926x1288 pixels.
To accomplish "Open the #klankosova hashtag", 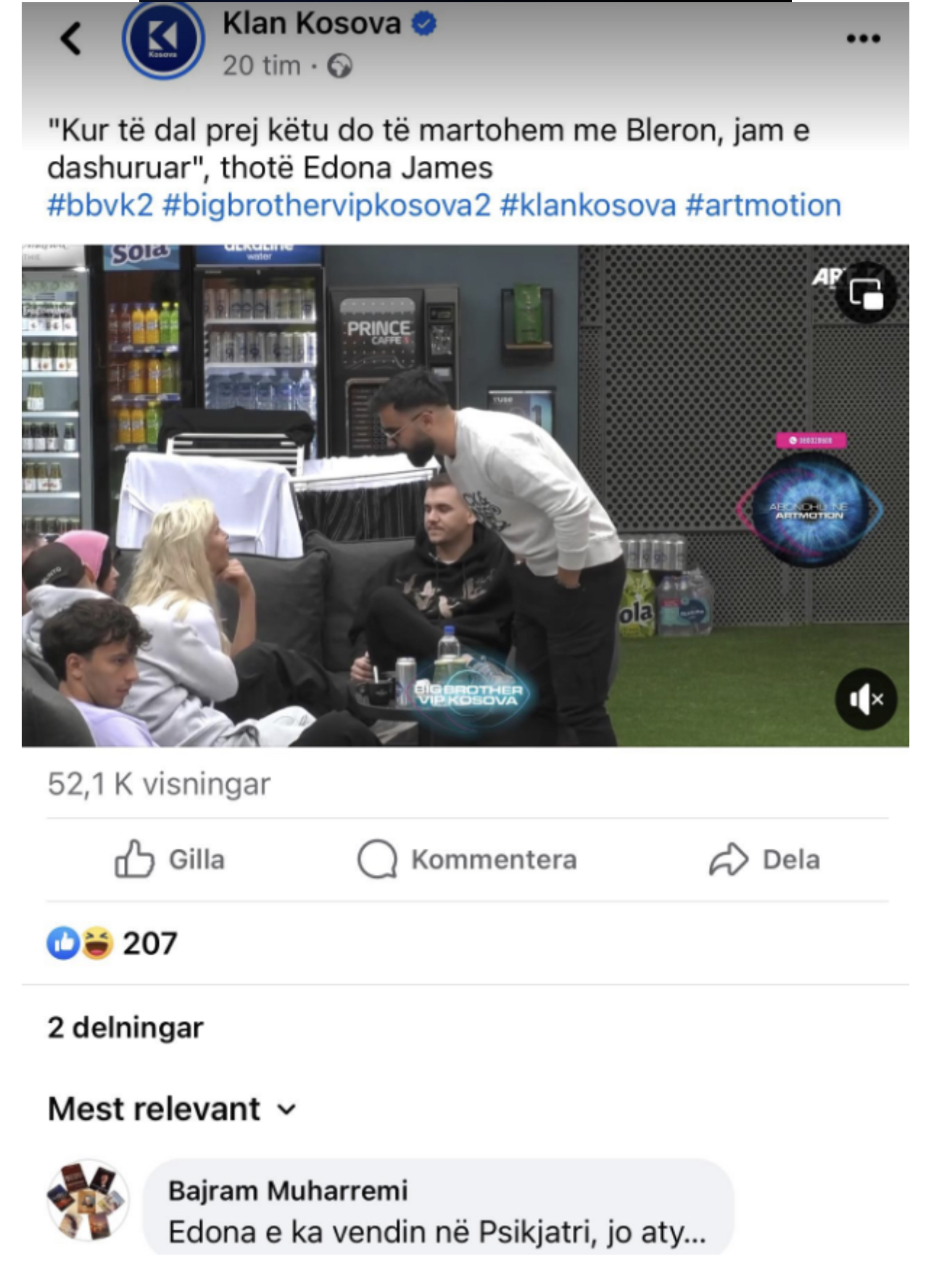I will [587, 206].
